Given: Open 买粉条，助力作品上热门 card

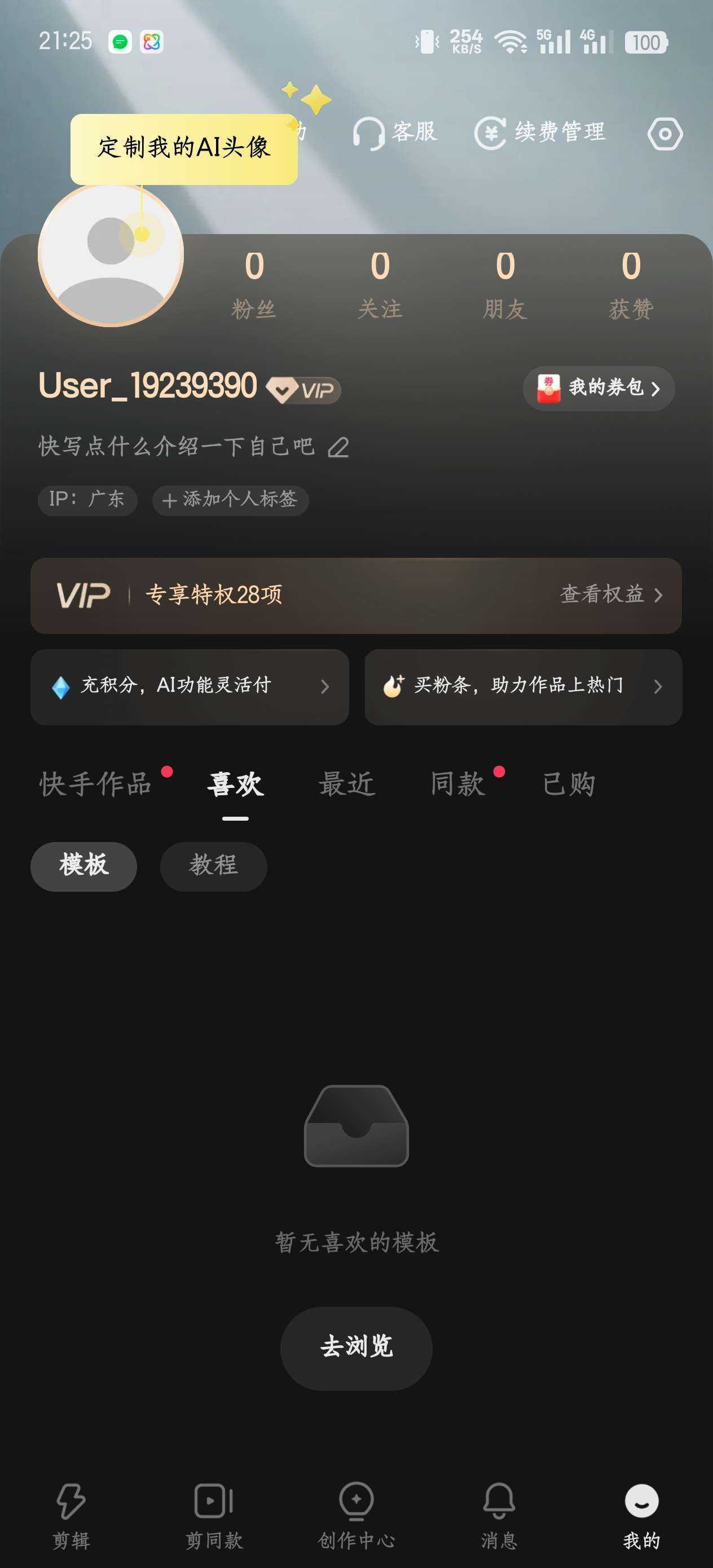Looking at the screenshot, I should (x=523, y=686).
